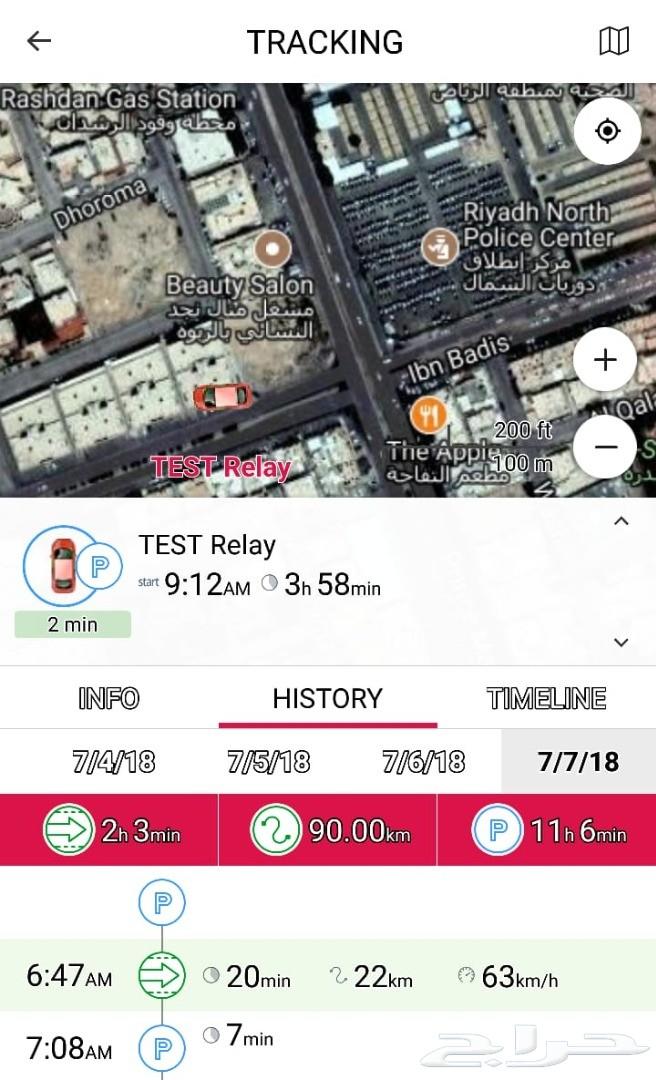The image size is (656, 1080).
Task: Zoom in on the map
Action: point(606,360)
